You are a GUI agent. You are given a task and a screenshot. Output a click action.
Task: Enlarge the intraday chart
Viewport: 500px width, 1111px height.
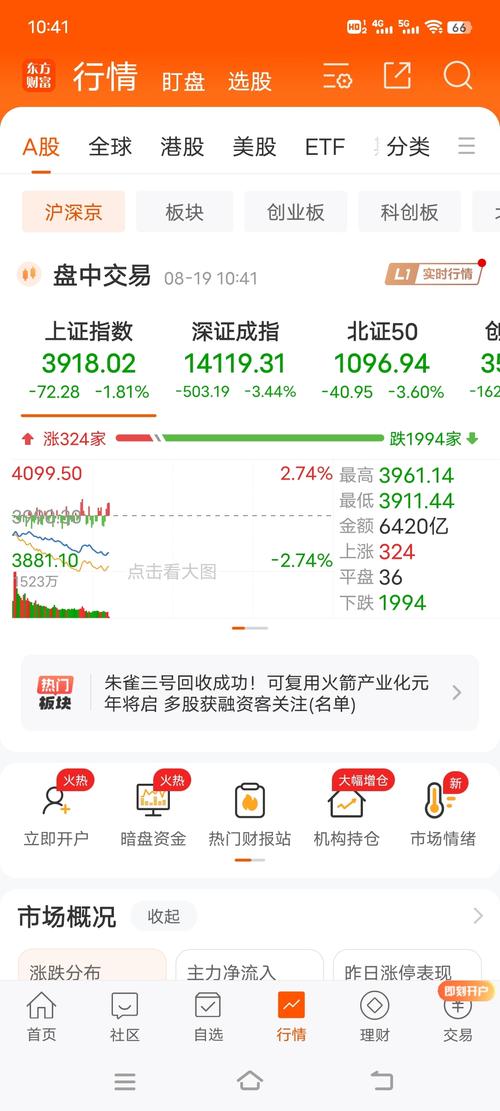pyautogui.click(x=172, y=538)
